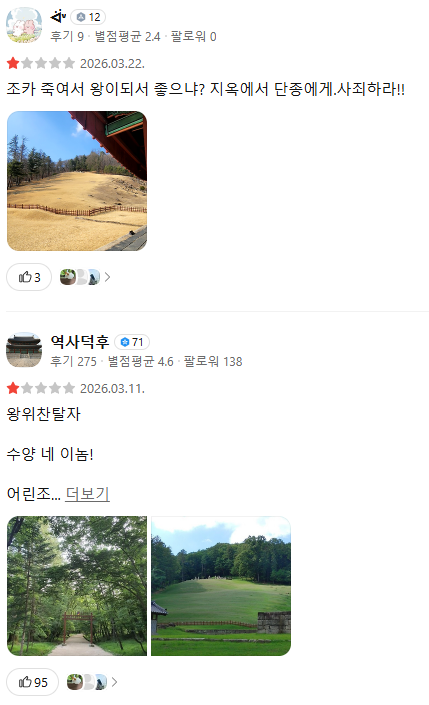Open the 역사덕후 username
429x705 pixels.
tap(80, 342)
